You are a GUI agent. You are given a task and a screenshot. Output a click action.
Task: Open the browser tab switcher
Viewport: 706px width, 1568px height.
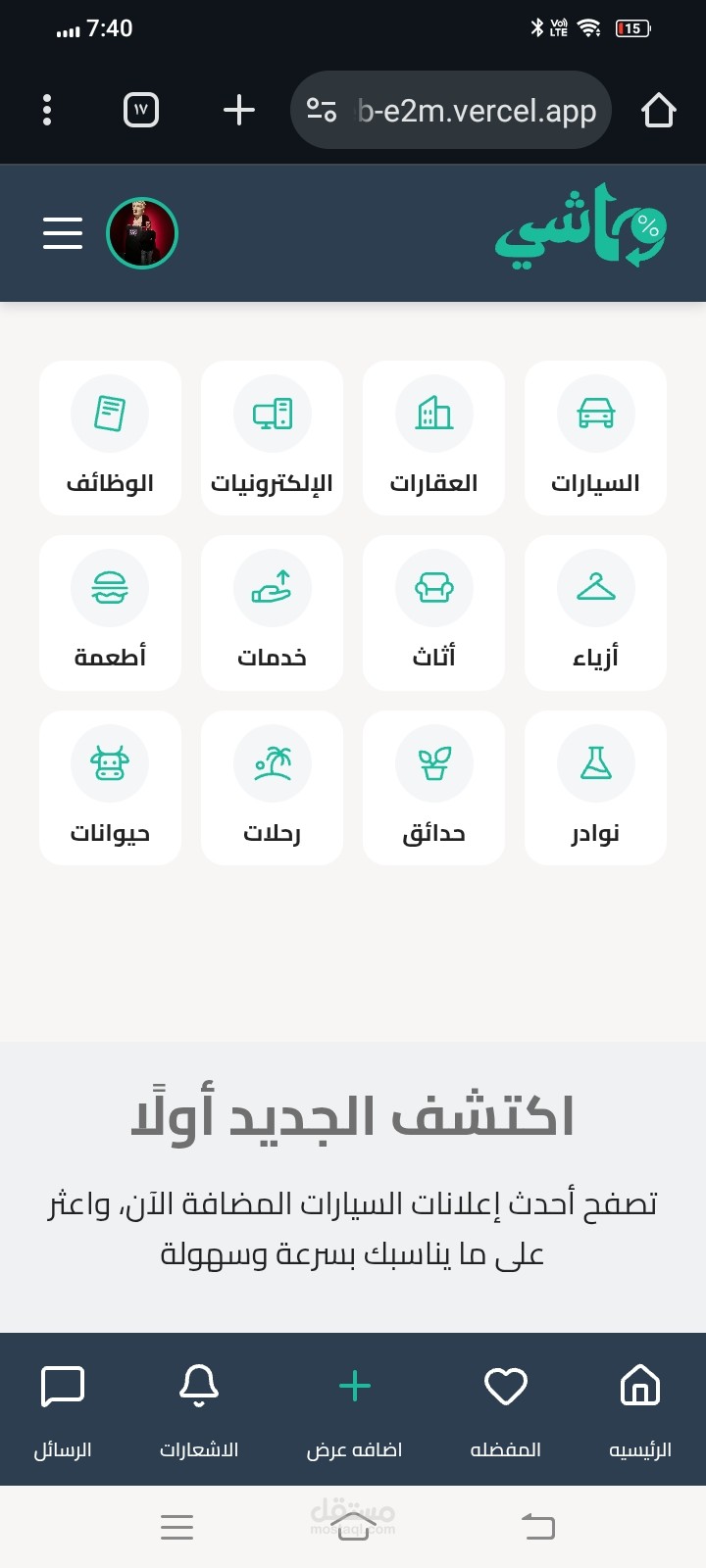pyautogui.click(x=141, y=110)
